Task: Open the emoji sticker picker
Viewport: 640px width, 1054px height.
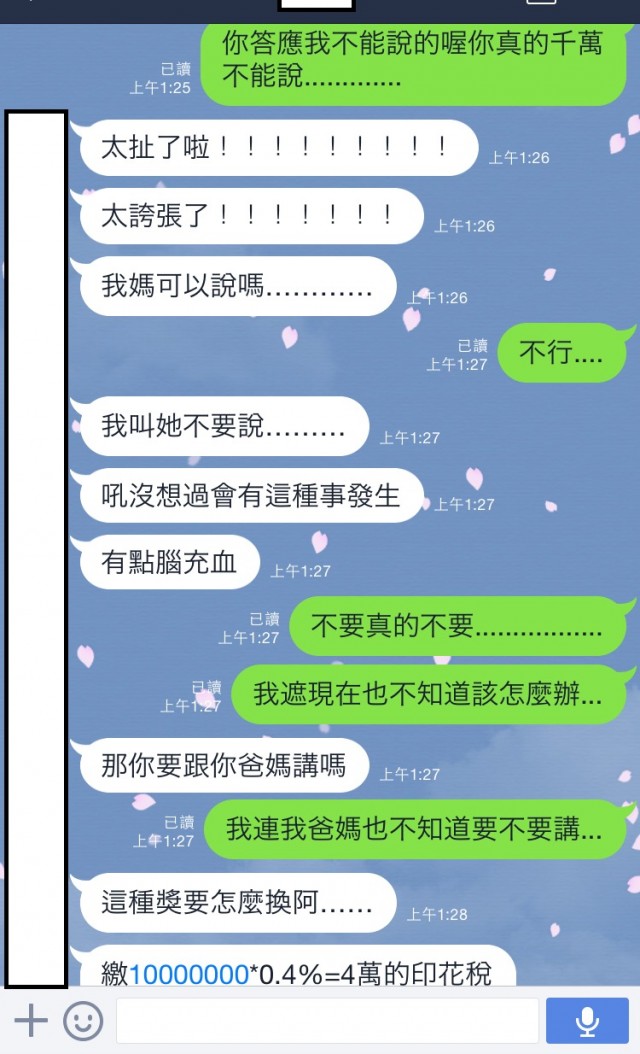Action: (x=83, y=1020)
